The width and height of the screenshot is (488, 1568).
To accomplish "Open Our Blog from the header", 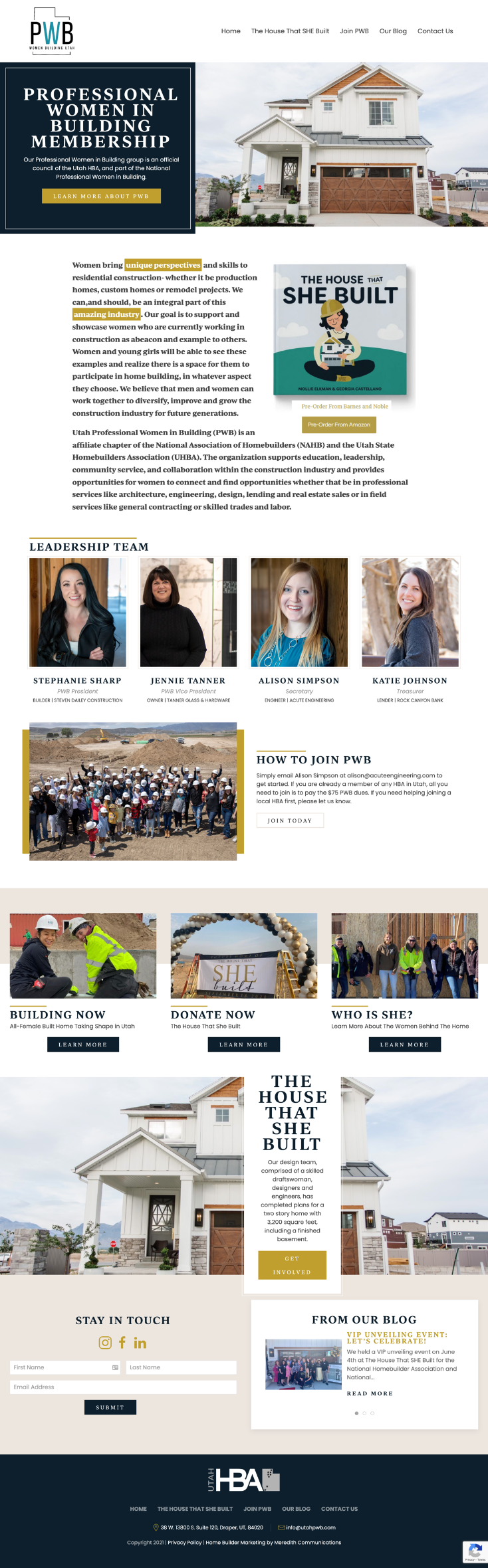I will pyautogui.click(x=392, y=31).
